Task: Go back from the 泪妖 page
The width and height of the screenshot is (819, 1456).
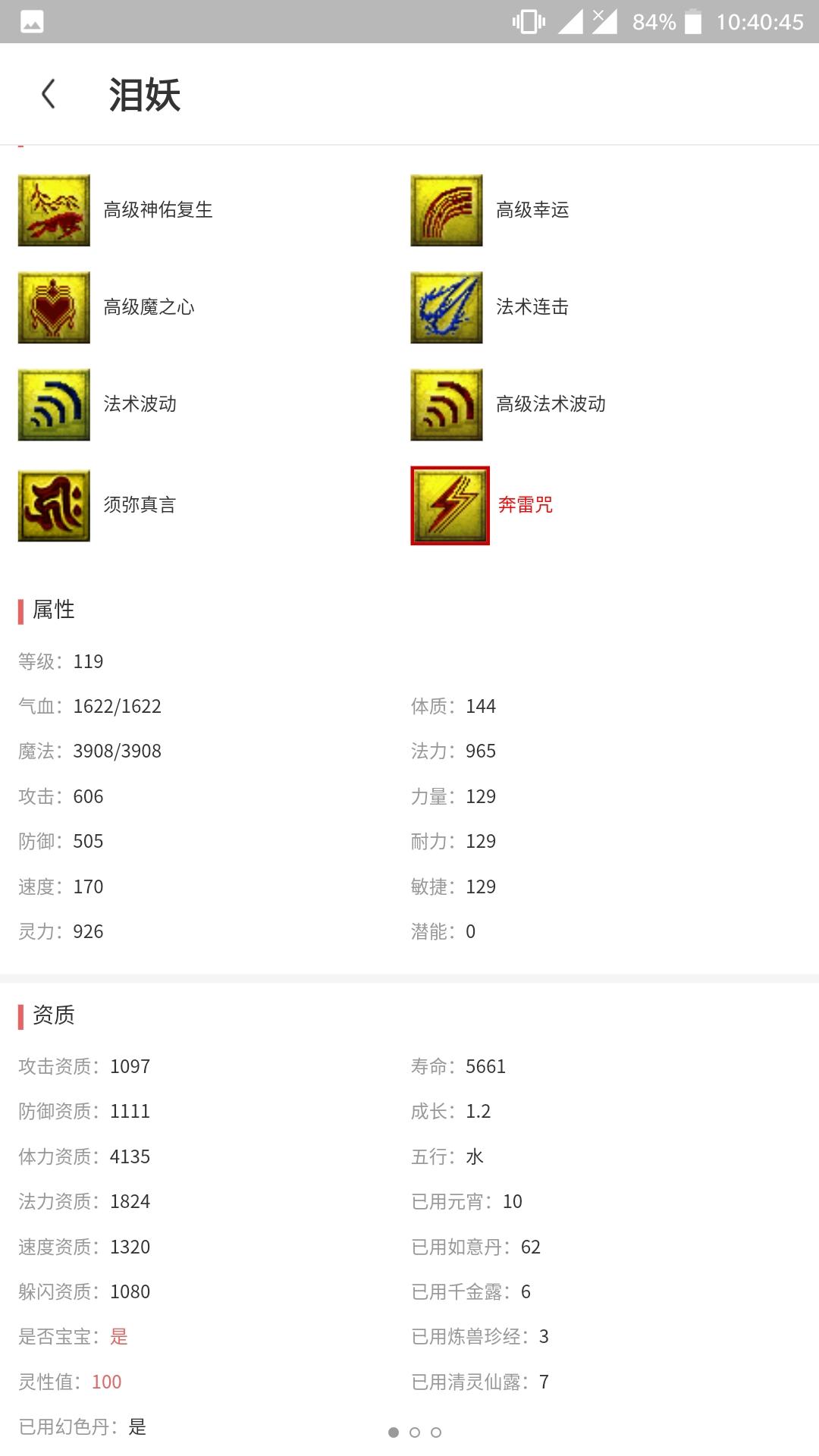Action: click(49, 94)
